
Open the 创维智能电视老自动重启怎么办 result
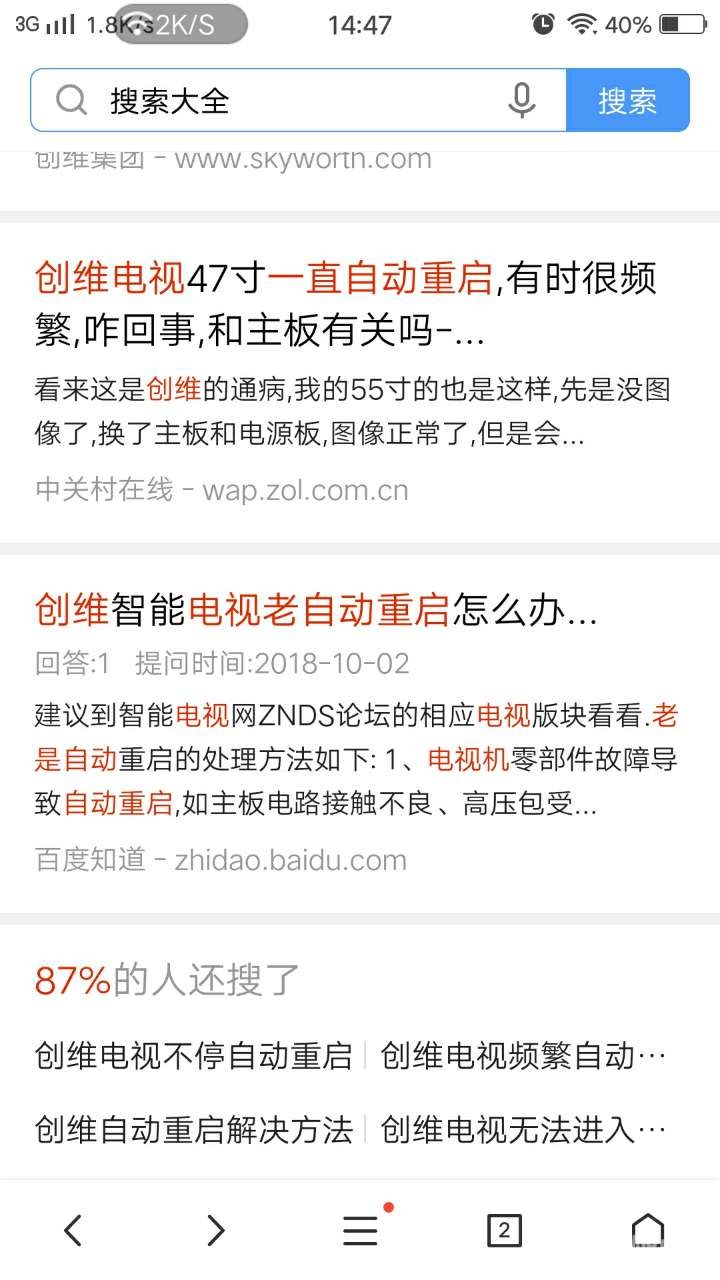(316, 609)
